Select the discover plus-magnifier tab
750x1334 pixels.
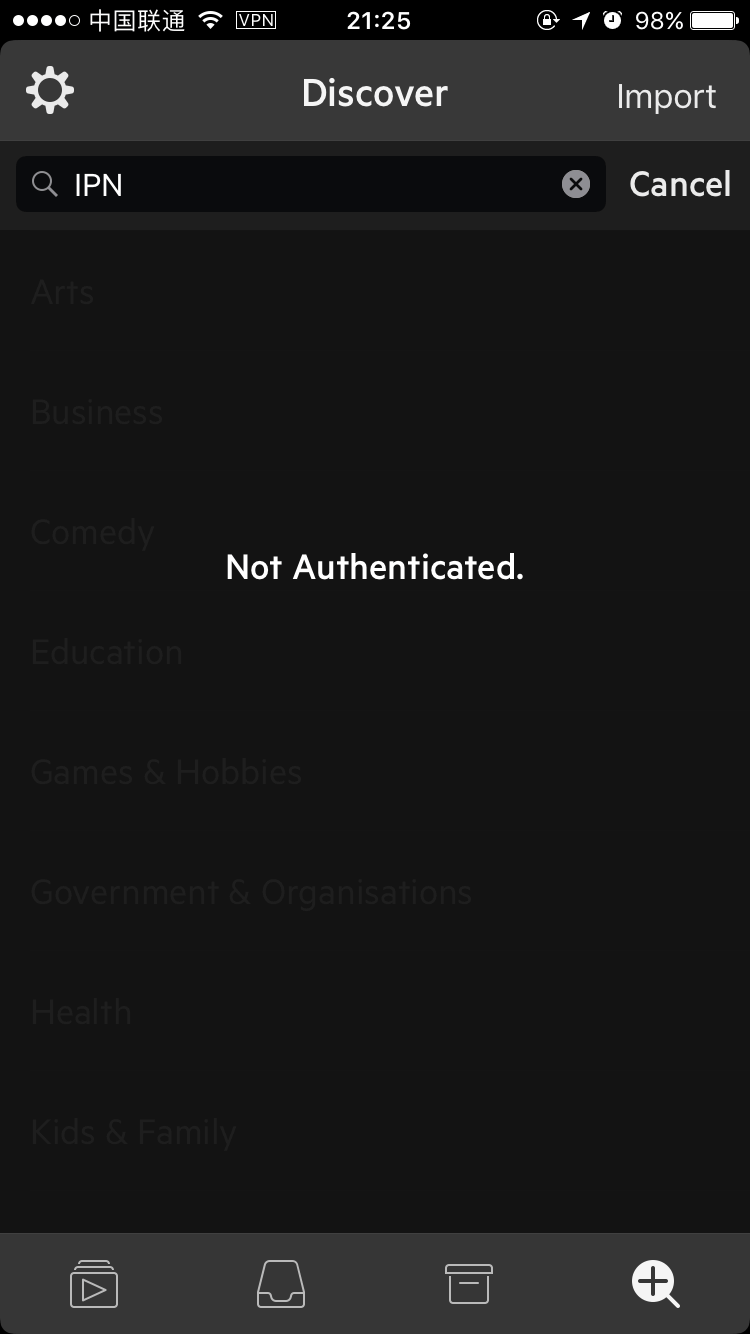pyautogui.click(x=656, y=1283)
